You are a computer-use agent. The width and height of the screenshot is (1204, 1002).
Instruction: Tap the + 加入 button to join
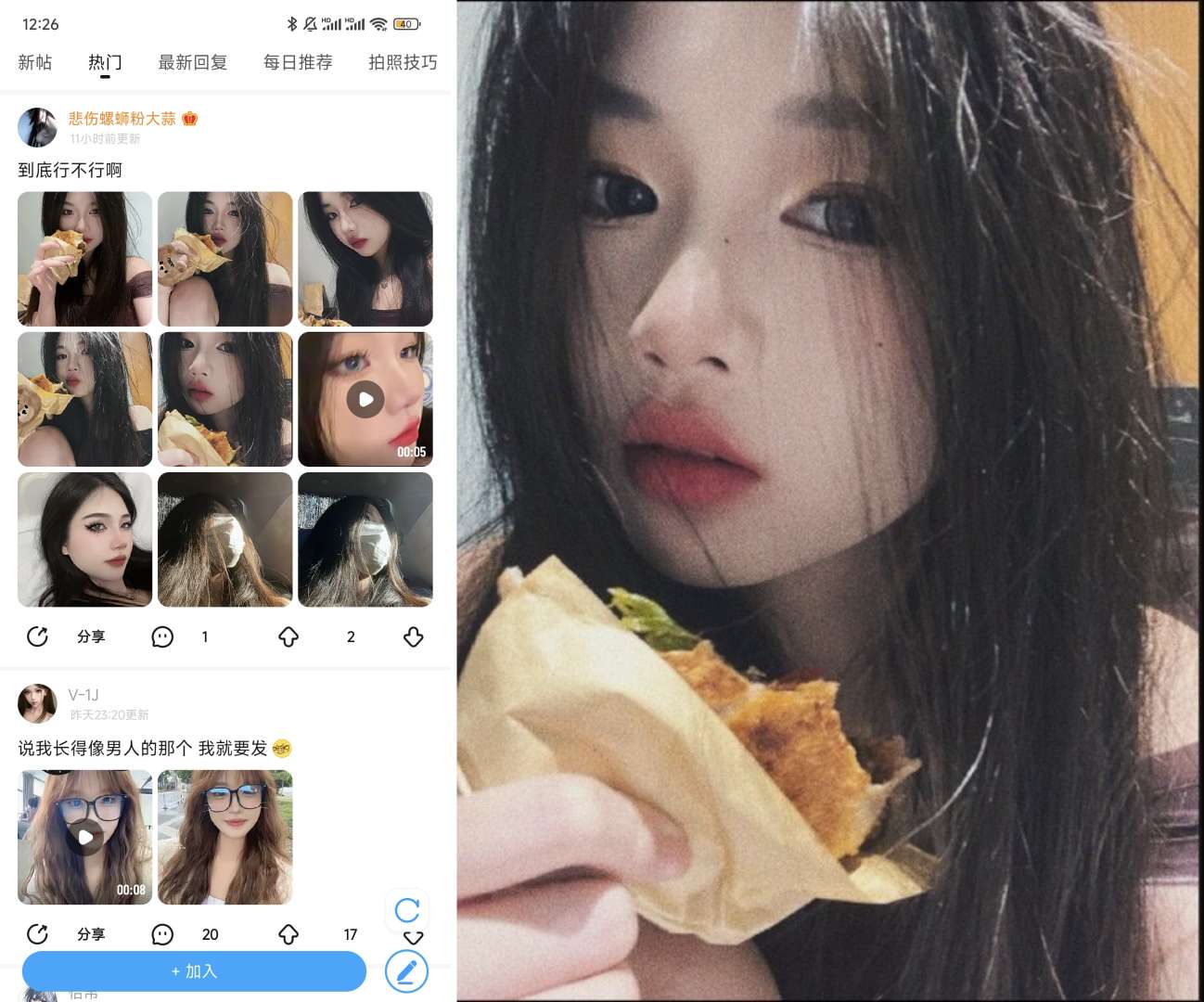pos(194,971)
